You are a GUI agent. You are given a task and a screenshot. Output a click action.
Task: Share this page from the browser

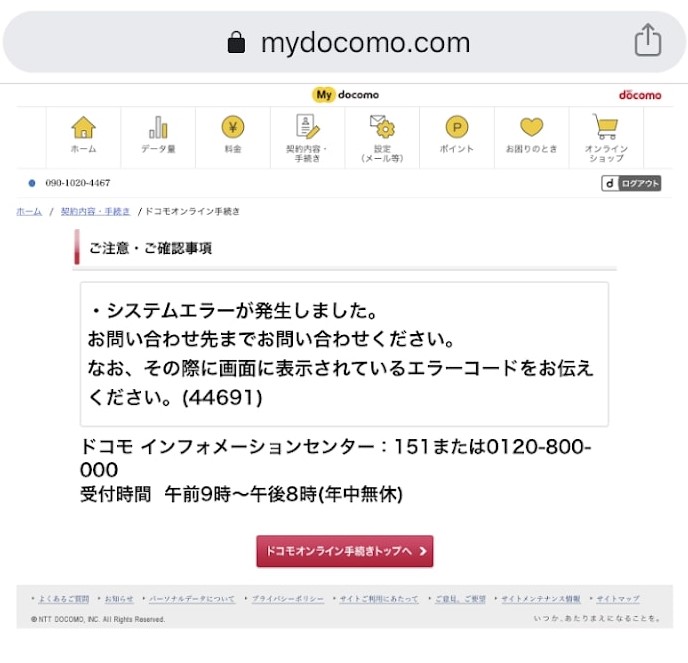(648, 42)
